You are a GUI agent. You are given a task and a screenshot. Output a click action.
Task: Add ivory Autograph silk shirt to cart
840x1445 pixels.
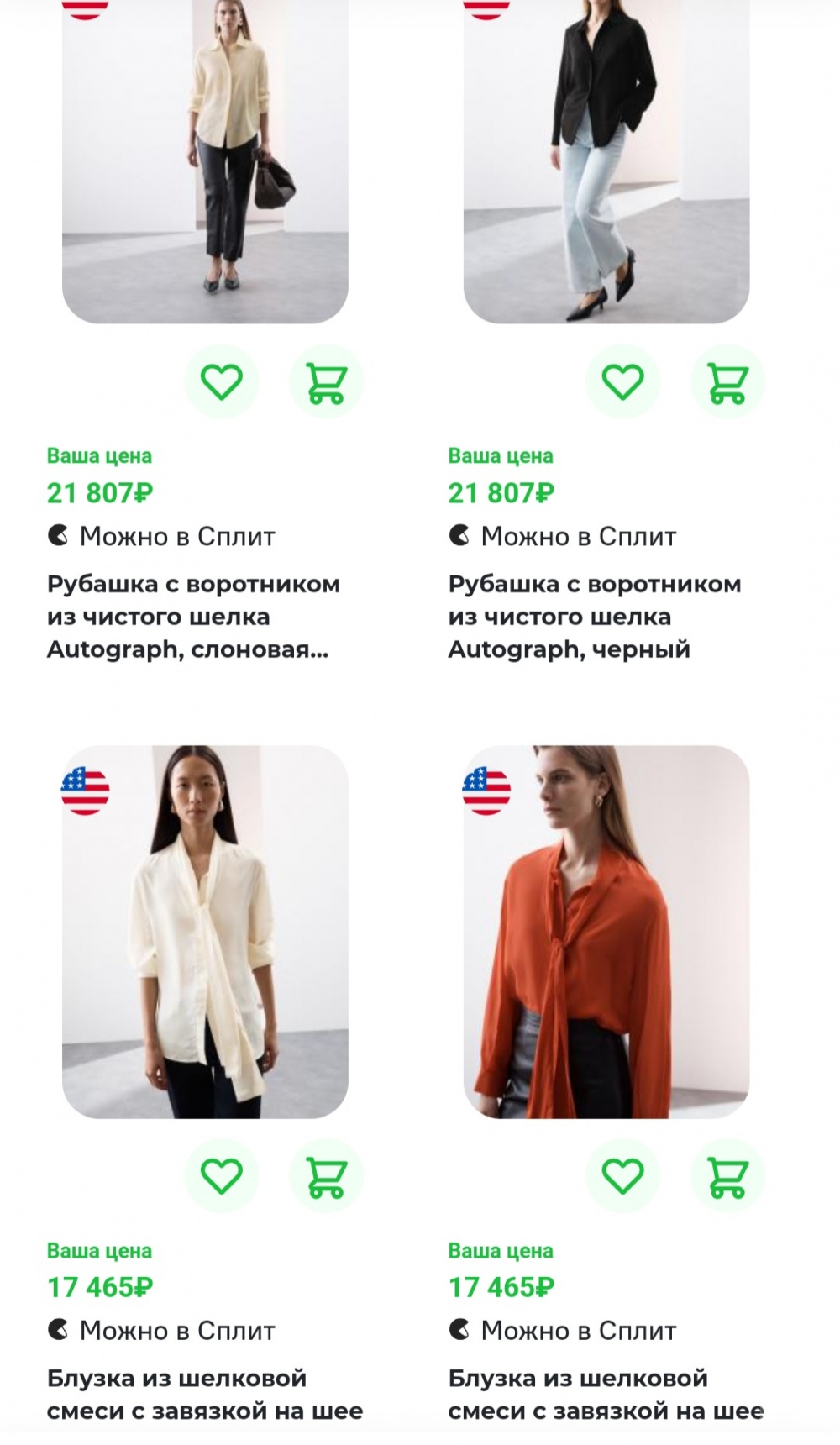326,382
